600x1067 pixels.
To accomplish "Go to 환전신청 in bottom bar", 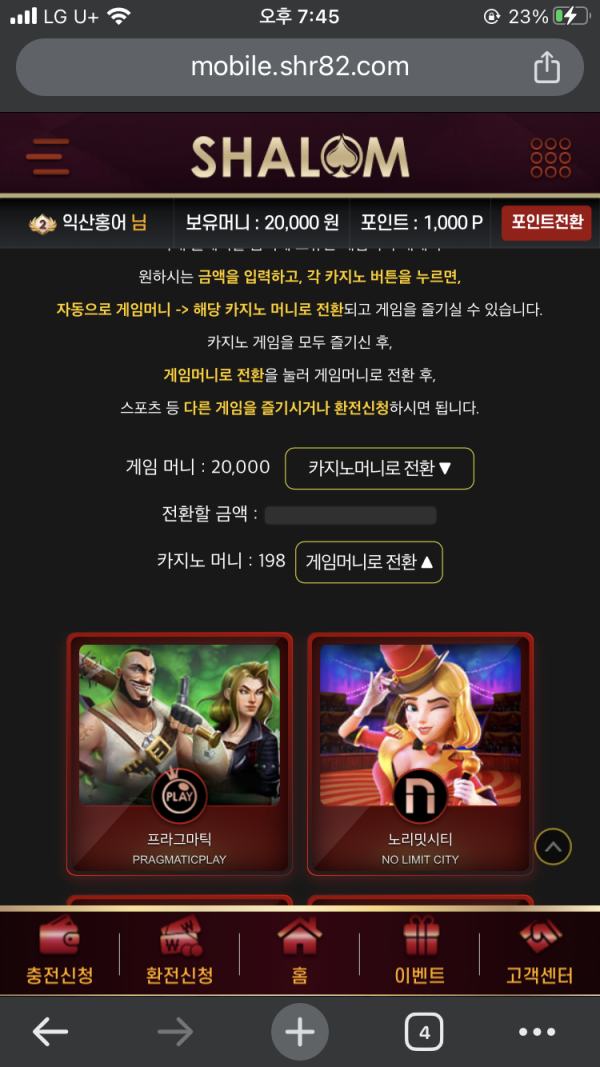I will [x=180, y=952].
